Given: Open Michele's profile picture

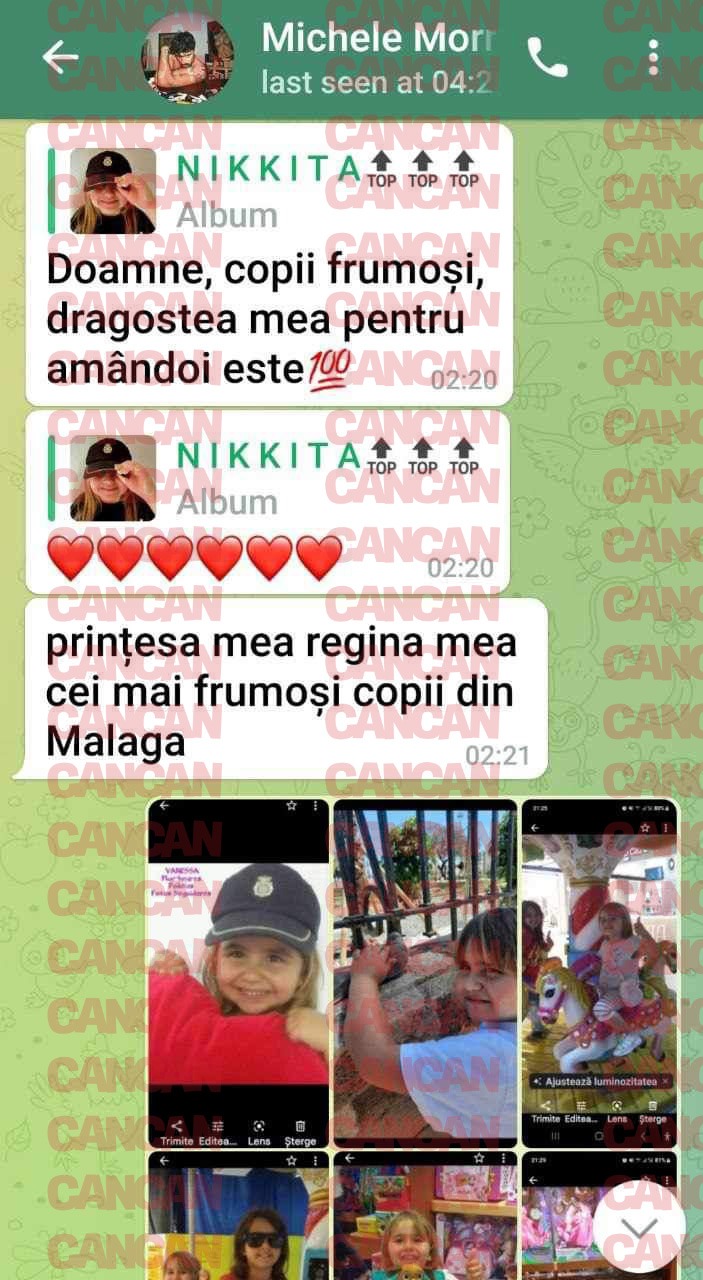Looking at the screenshot, I should pos(188,58).
